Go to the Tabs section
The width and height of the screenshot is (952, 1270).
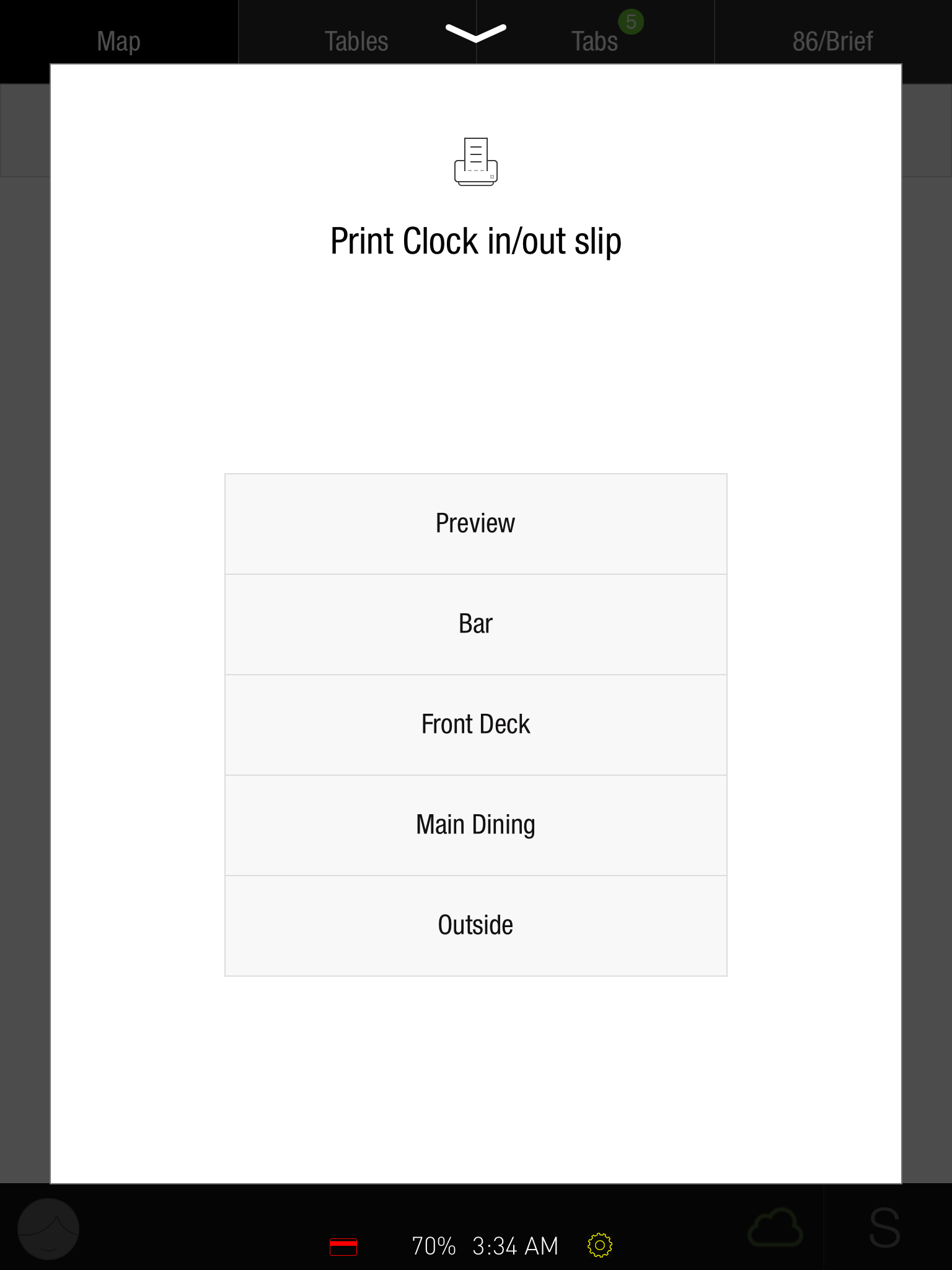coord(594,42)
